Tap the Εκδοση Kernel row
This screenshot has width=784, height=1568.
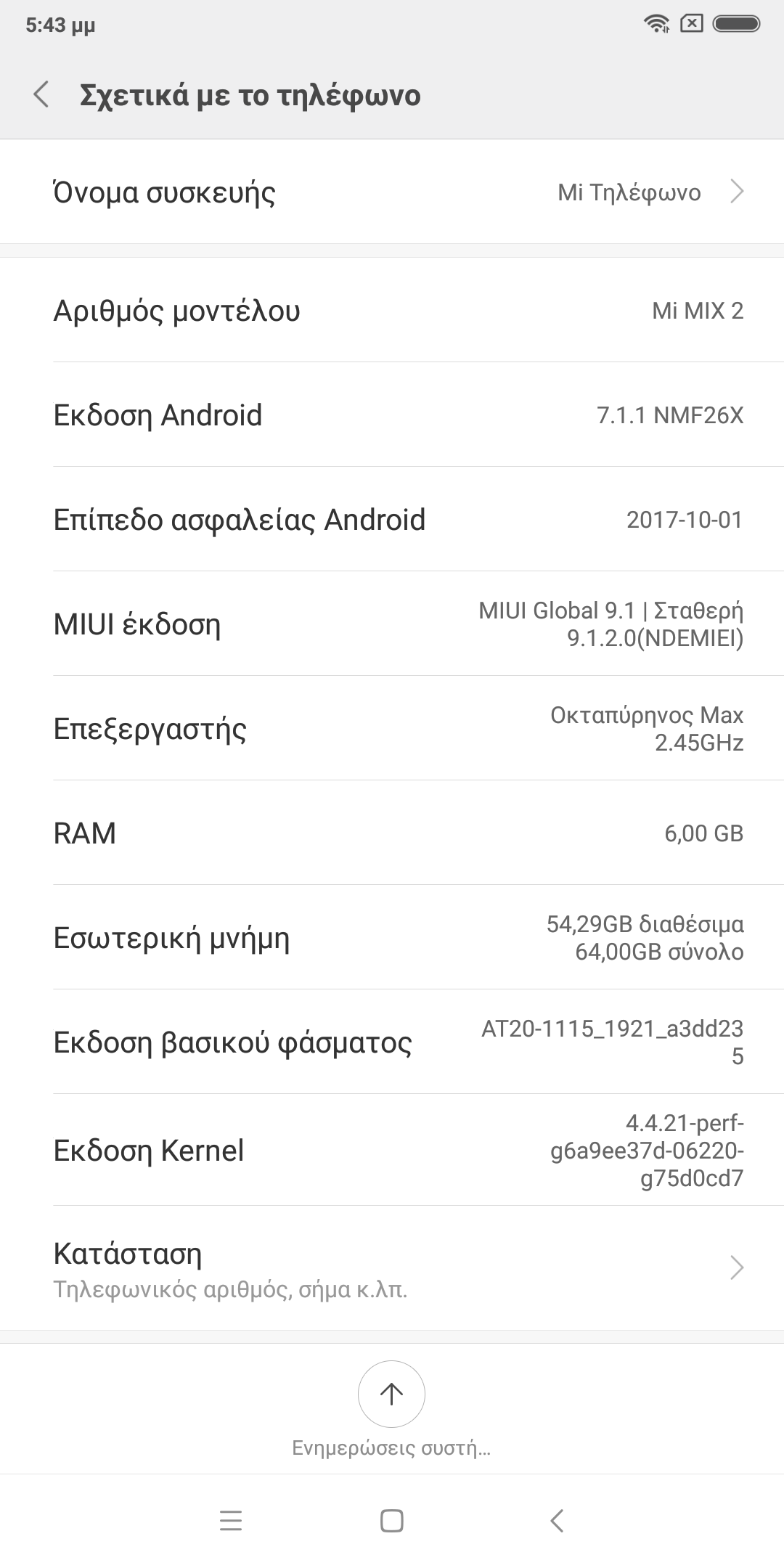click(x=392, y=1151)
